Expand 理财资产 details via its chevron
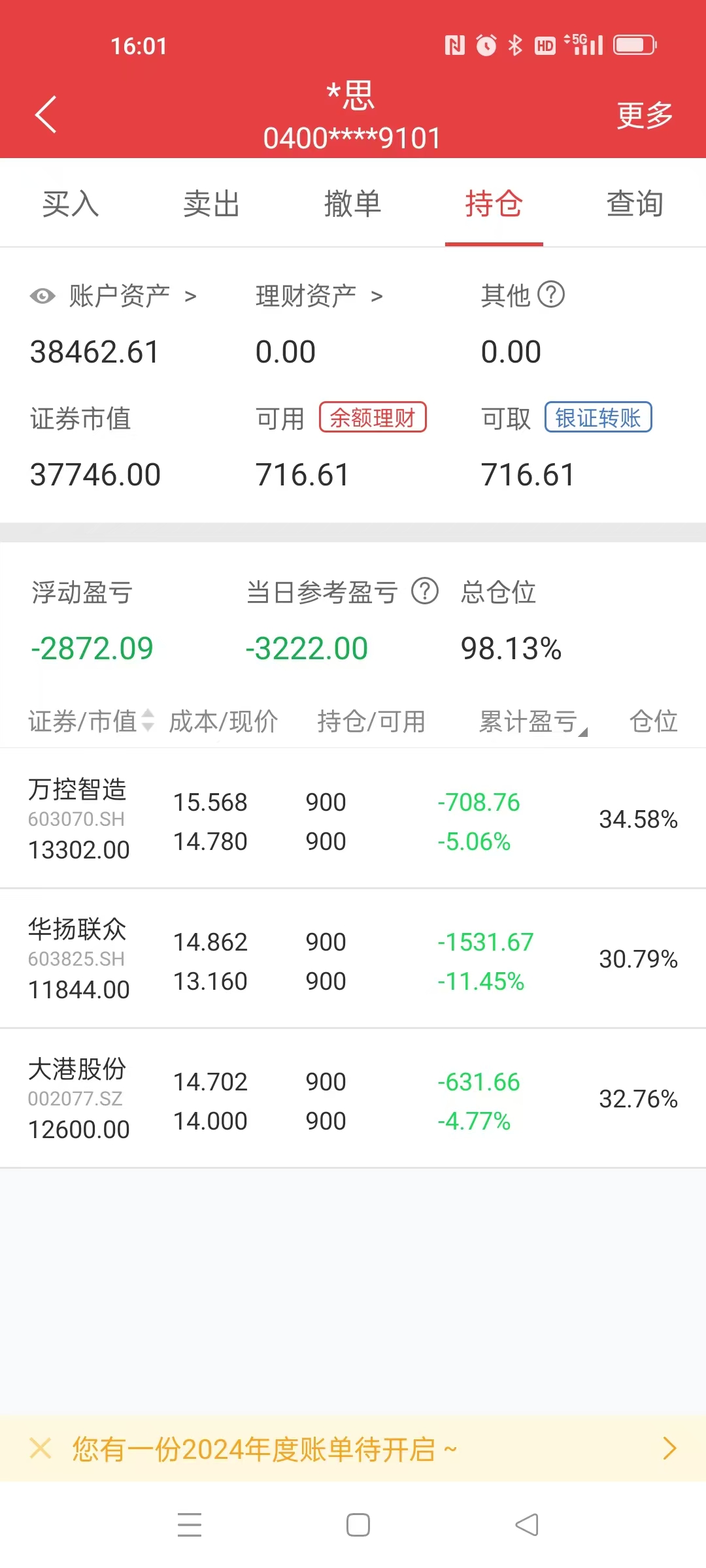 coord(376,295)
